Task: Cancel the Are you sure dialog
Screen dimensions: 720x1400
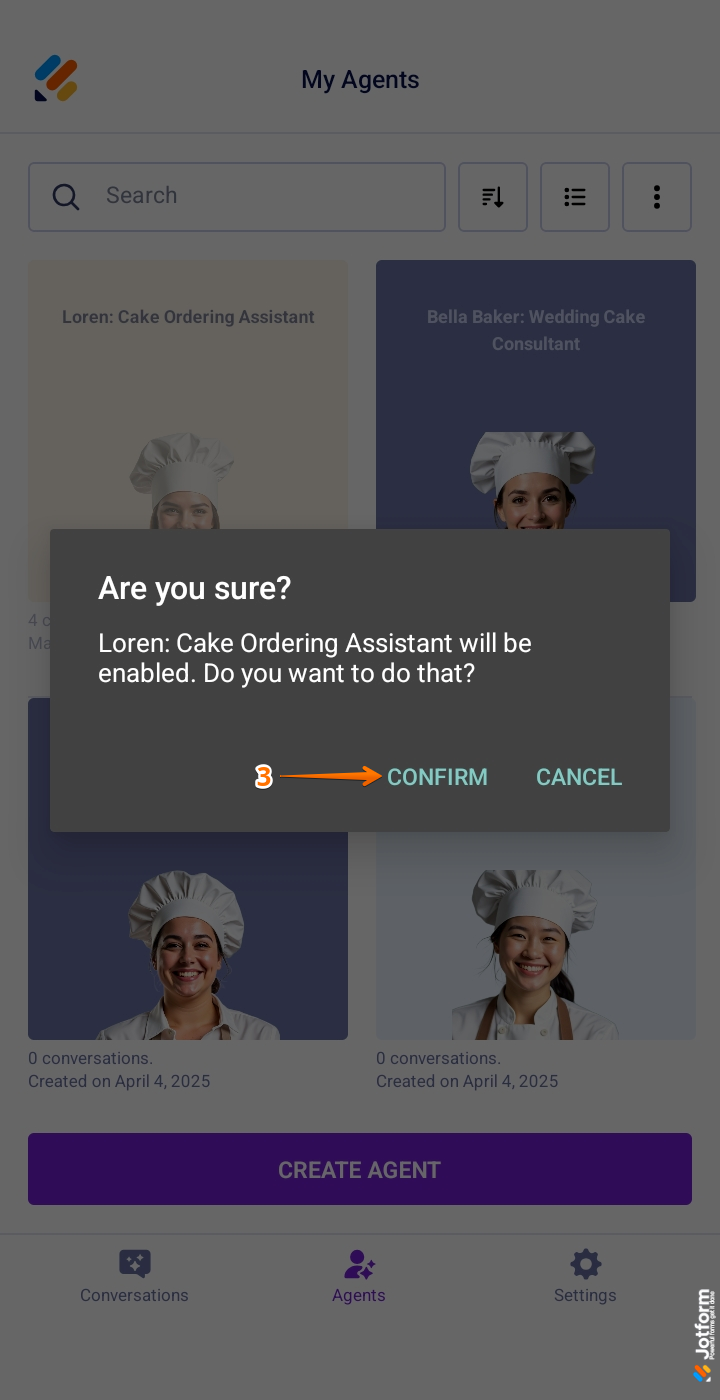Action: pyautogui.click(x=578, y=777)
